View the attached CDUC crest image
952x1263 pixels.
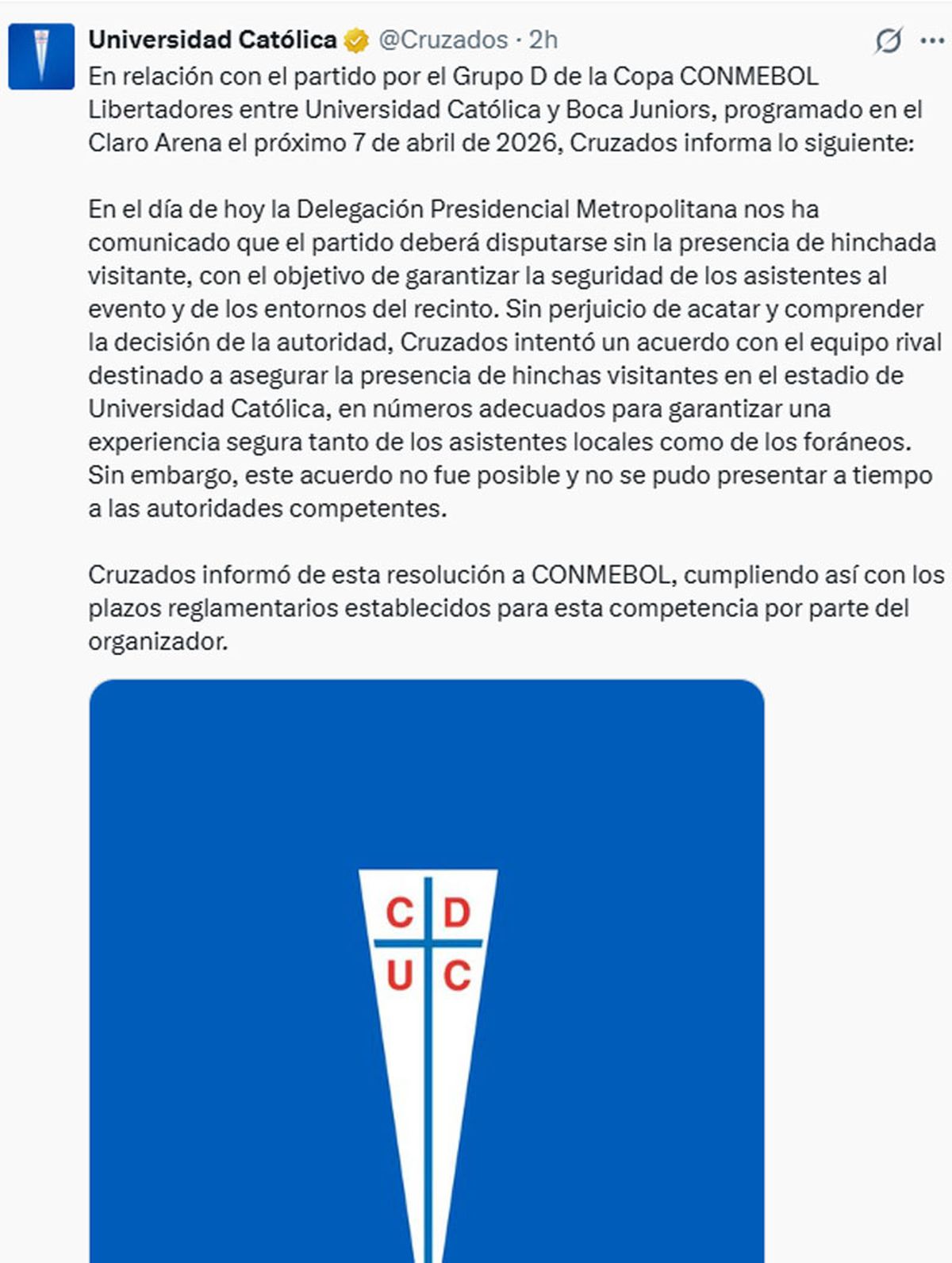427,970
